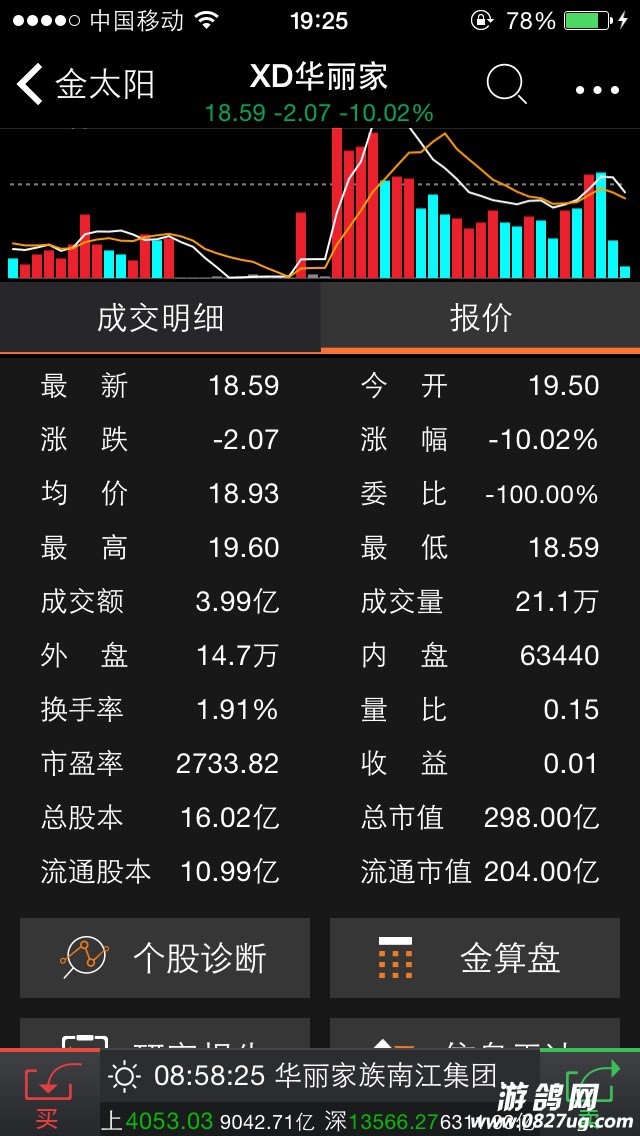The height and width of the screenshot is (1136, 640).
Task: Go back to 金太阳
Action: (85, 84)
